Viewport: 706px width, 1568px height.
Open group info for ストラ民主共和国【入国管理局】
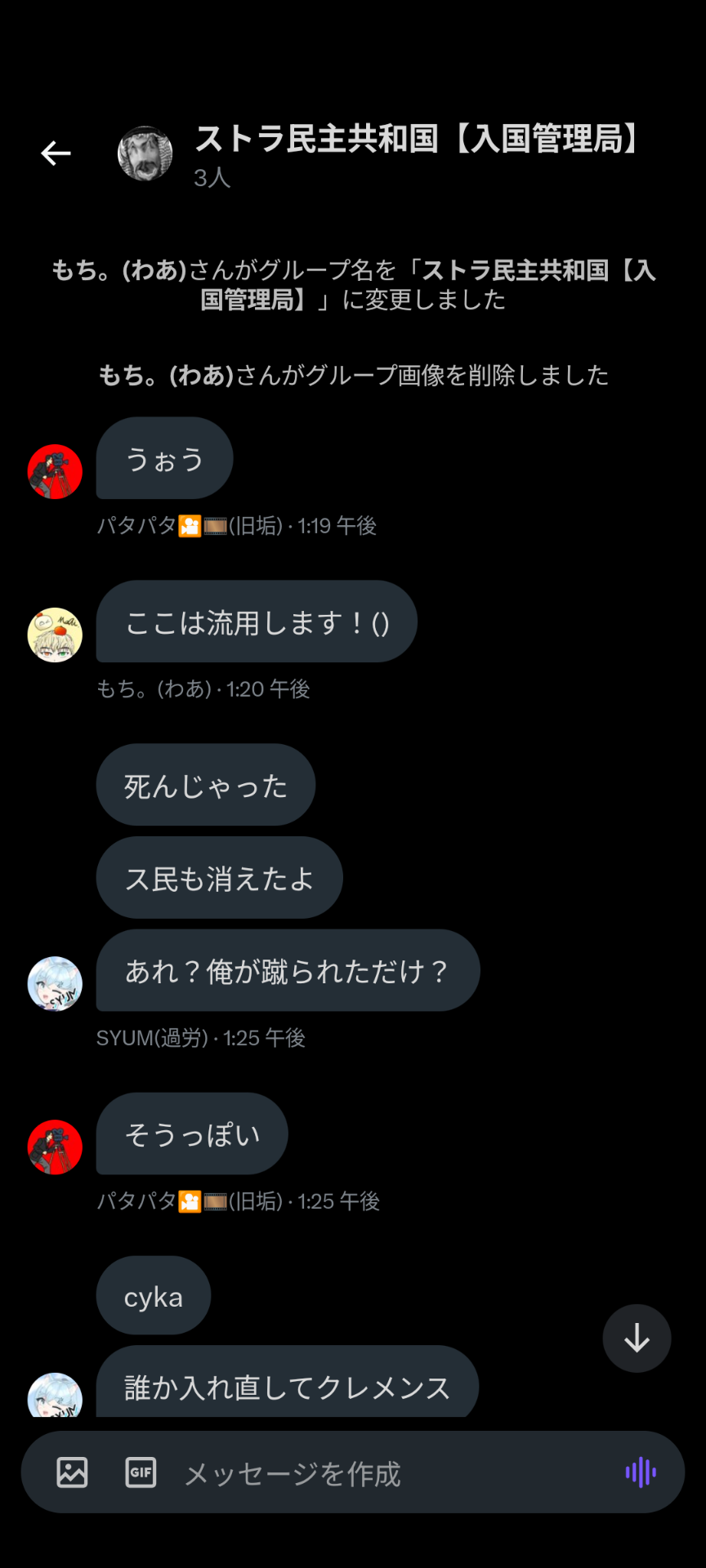(x=417, y=140)
